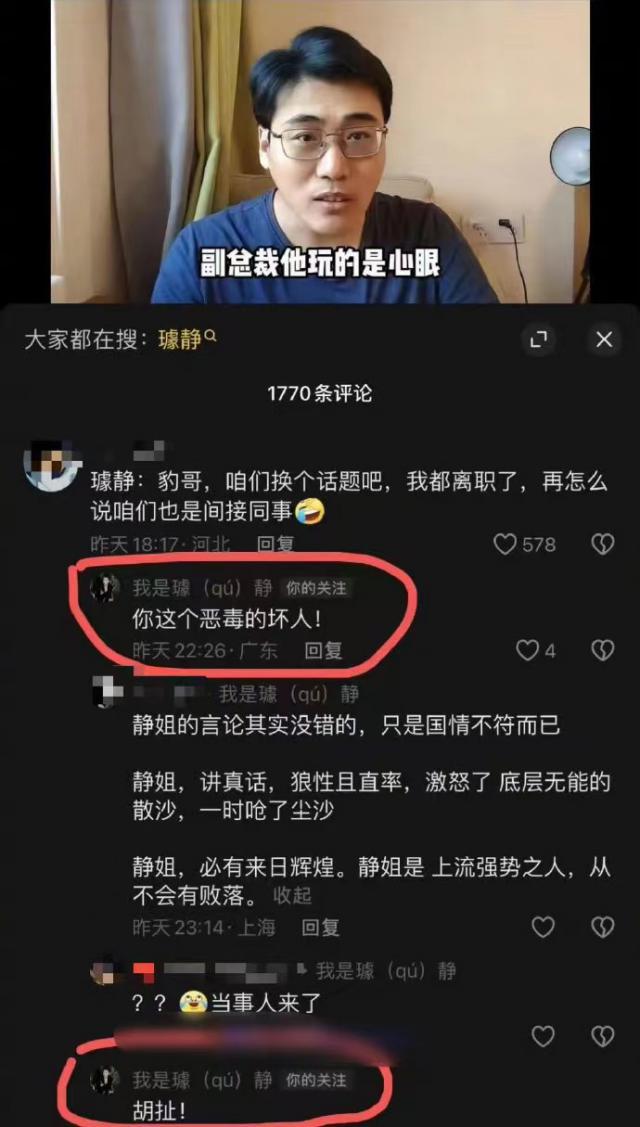The height and width of the screenshot is (1127, 640).
Task: Reply to the comment posted 昨天 23:14
Action: pyautogui.click(x=321, y=928)
